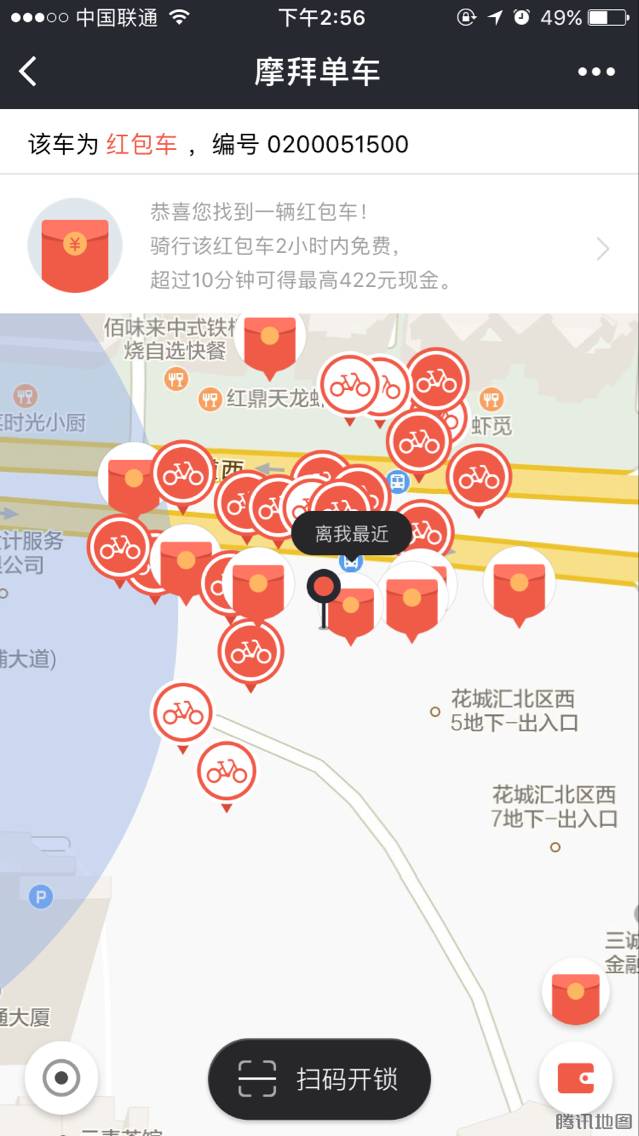
Task: Tap 扫码开锁 to scan and unlock
Action: pyautogui.click(x=319, y=1079)
